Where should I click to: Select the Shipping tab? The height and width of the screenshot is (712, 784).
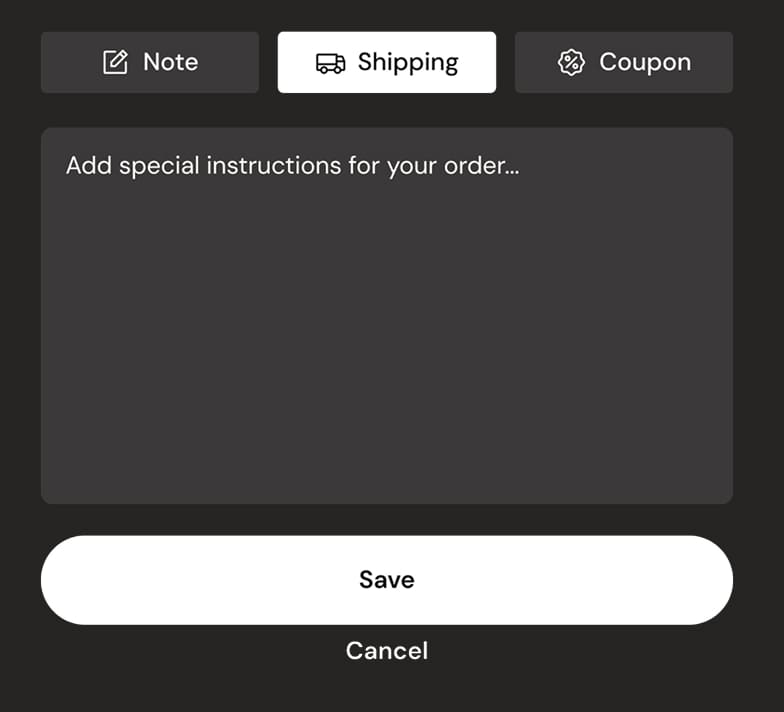click(386, 62)
